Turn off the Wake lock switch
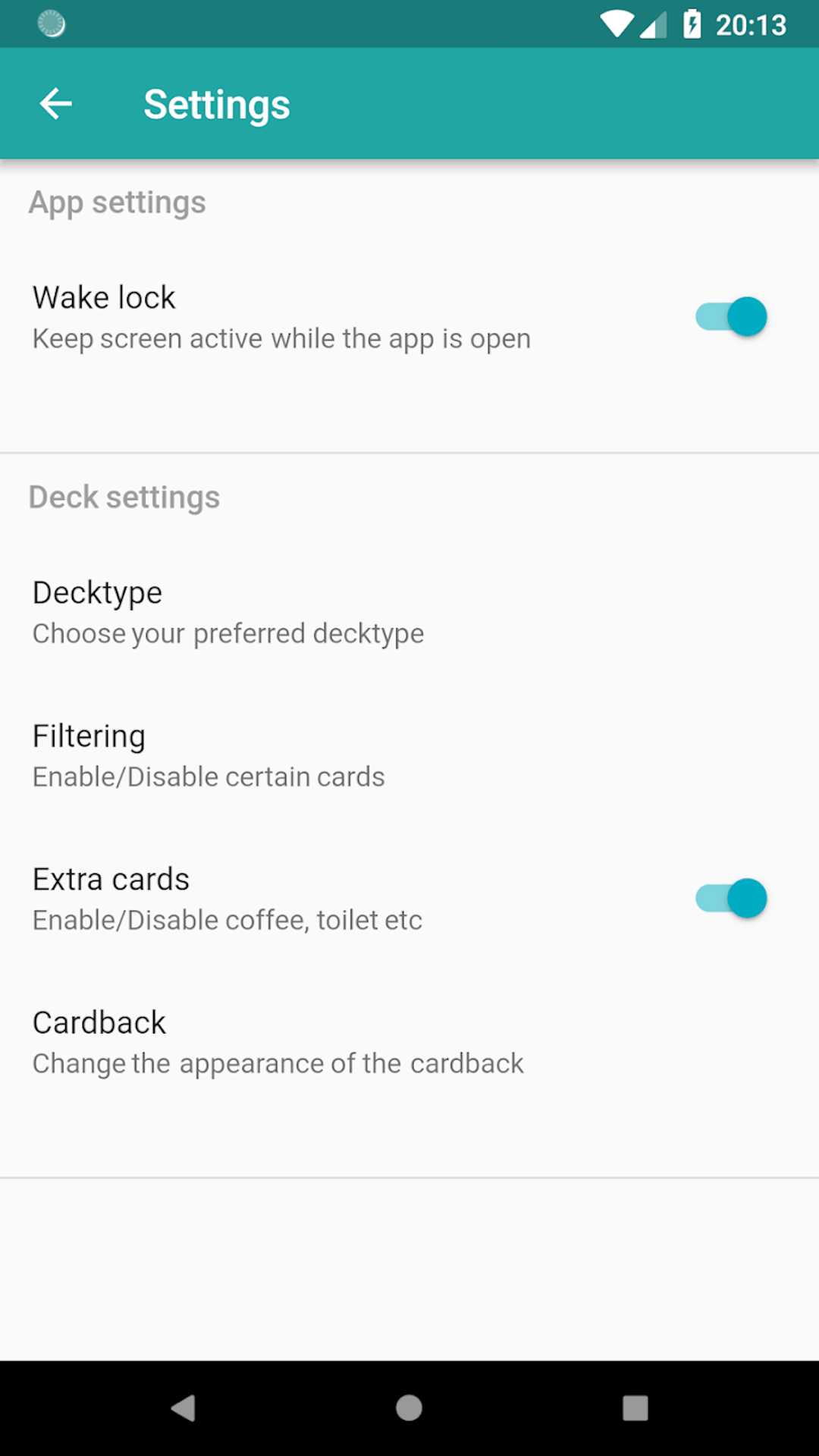 click(x=731, y=317)
